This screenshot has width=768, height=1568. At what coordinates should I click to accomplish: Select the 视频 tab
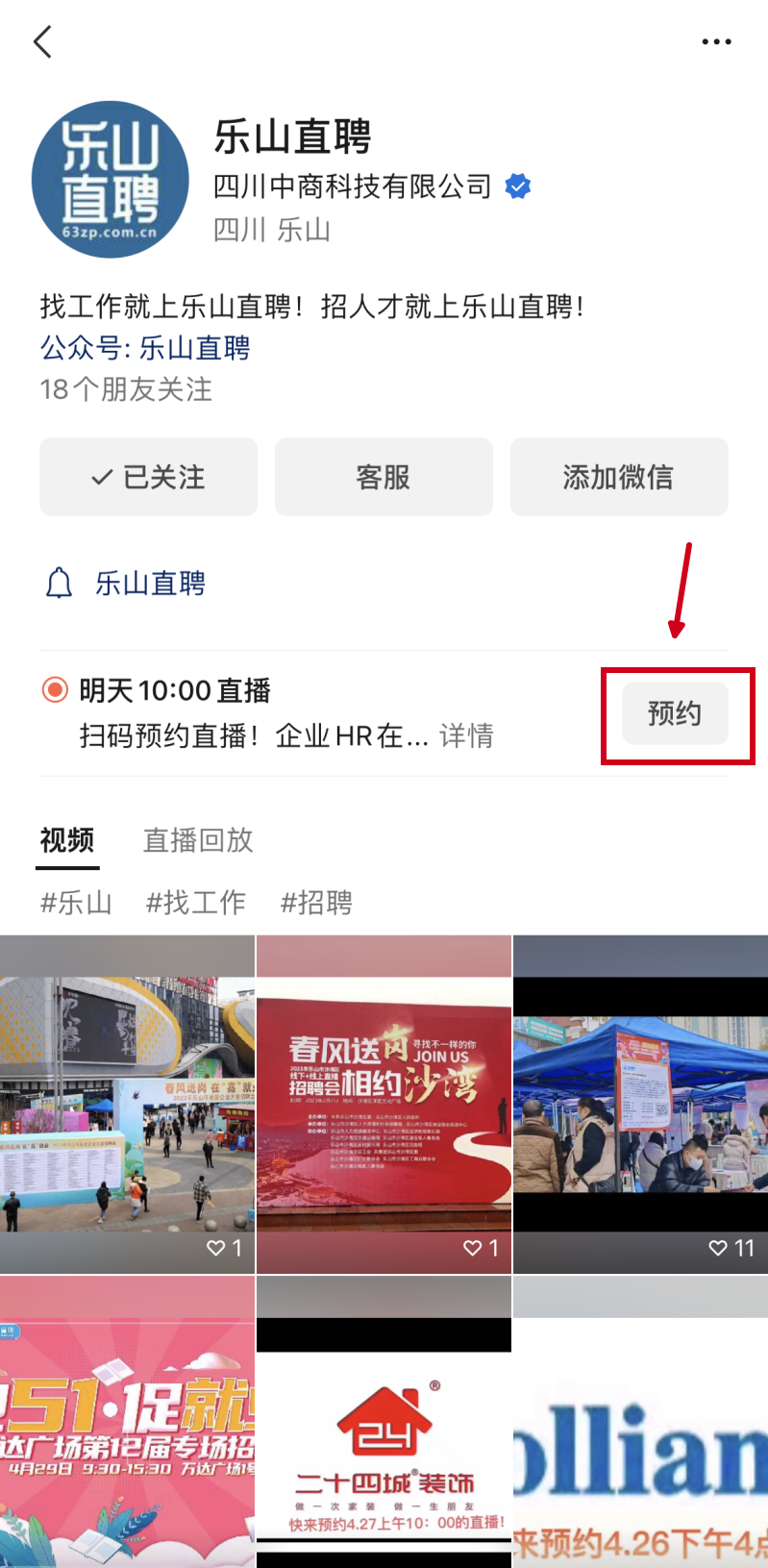point(67,840)
